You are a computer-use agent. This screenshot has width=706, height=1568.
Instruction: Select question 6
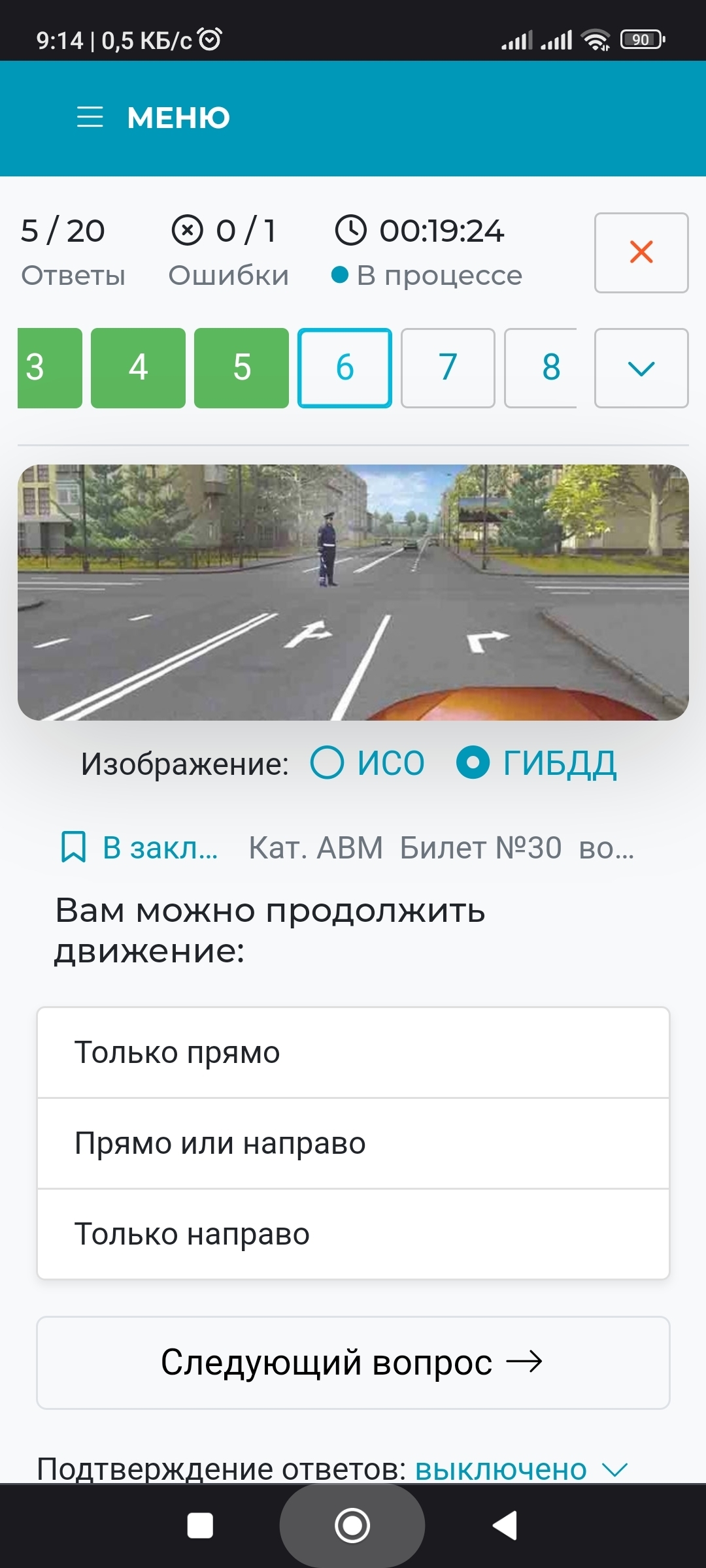345,368
